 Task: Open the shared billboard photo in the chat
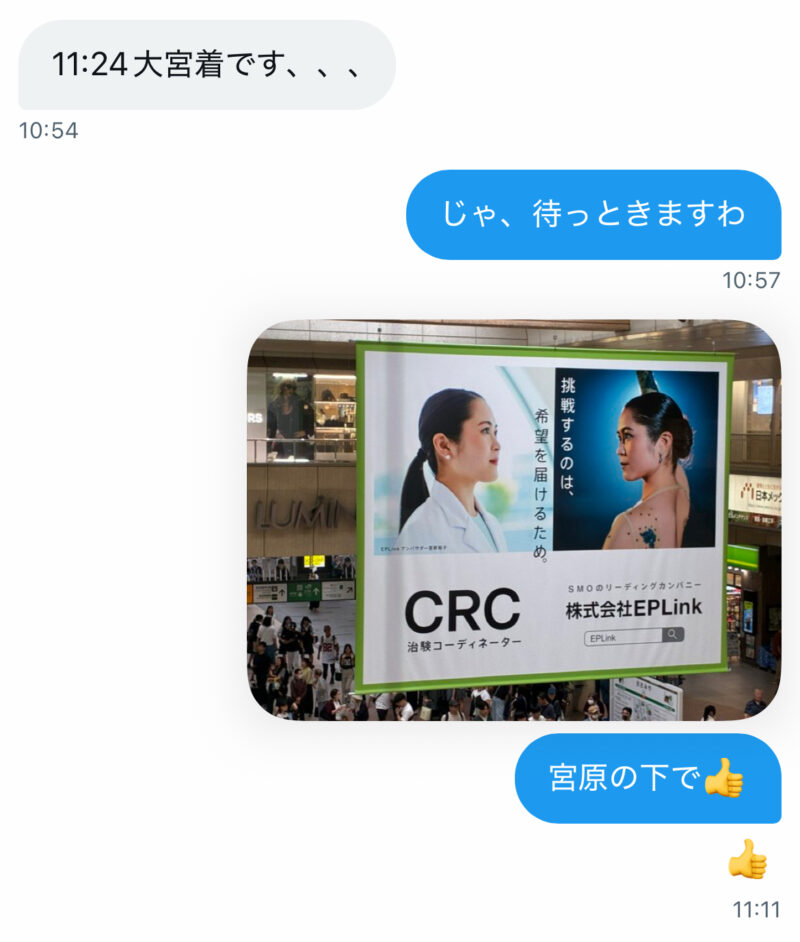pos(514,519)
